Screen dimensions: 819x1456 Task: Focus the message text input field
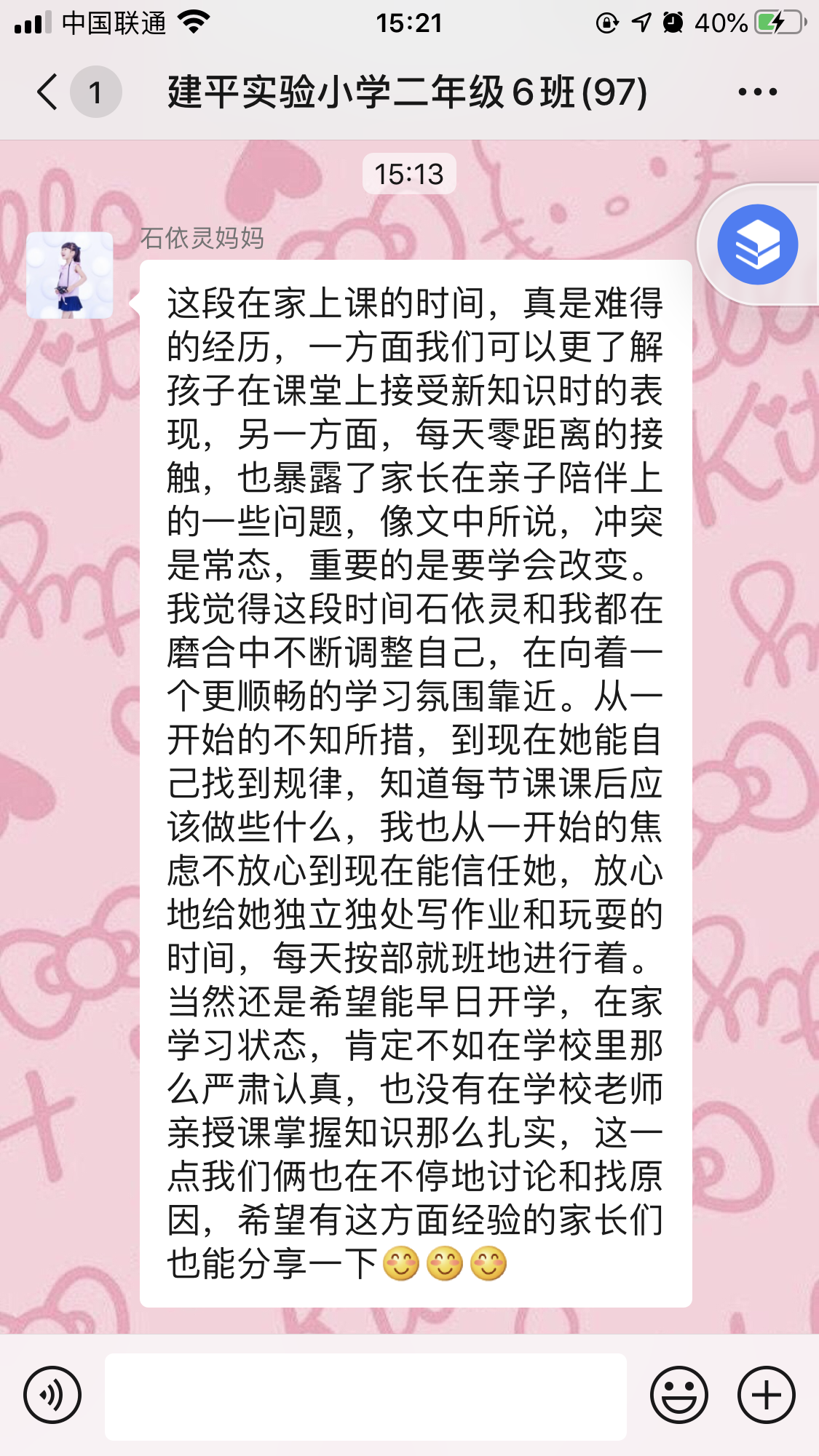tap(365, 1396)
